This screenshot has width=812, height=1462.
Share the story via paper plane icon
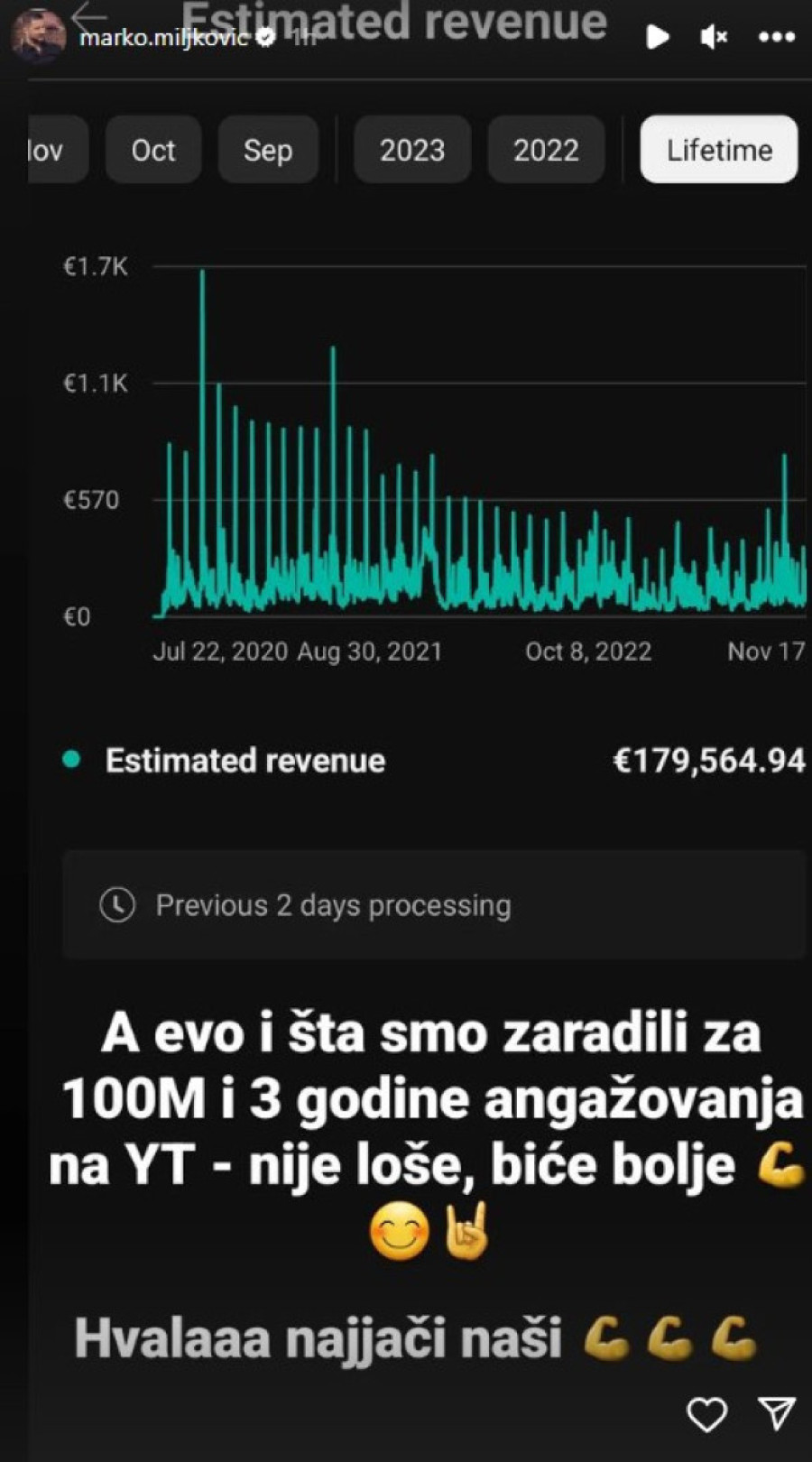click(777, 1413)
